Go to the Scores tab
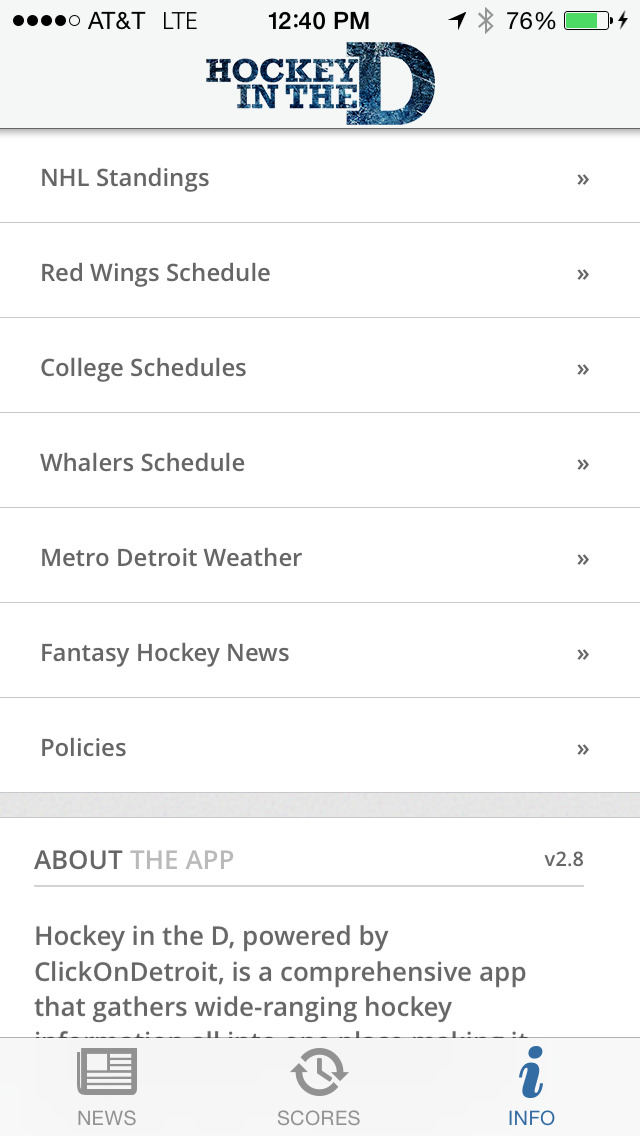The height and width of the screenshot is (1136, 640). point(319,1087)
